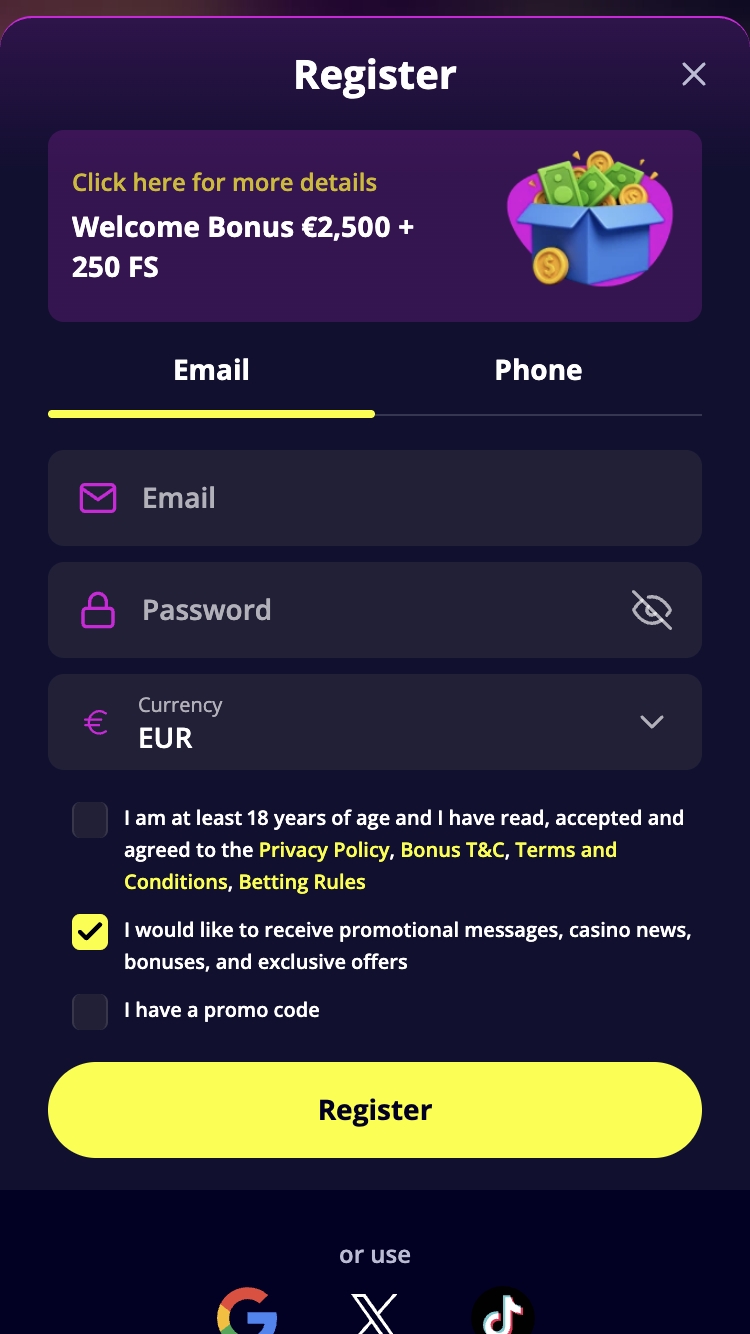Show the hidden password
This screenshot has width=750, height=1334.
[x=651, y=610]
